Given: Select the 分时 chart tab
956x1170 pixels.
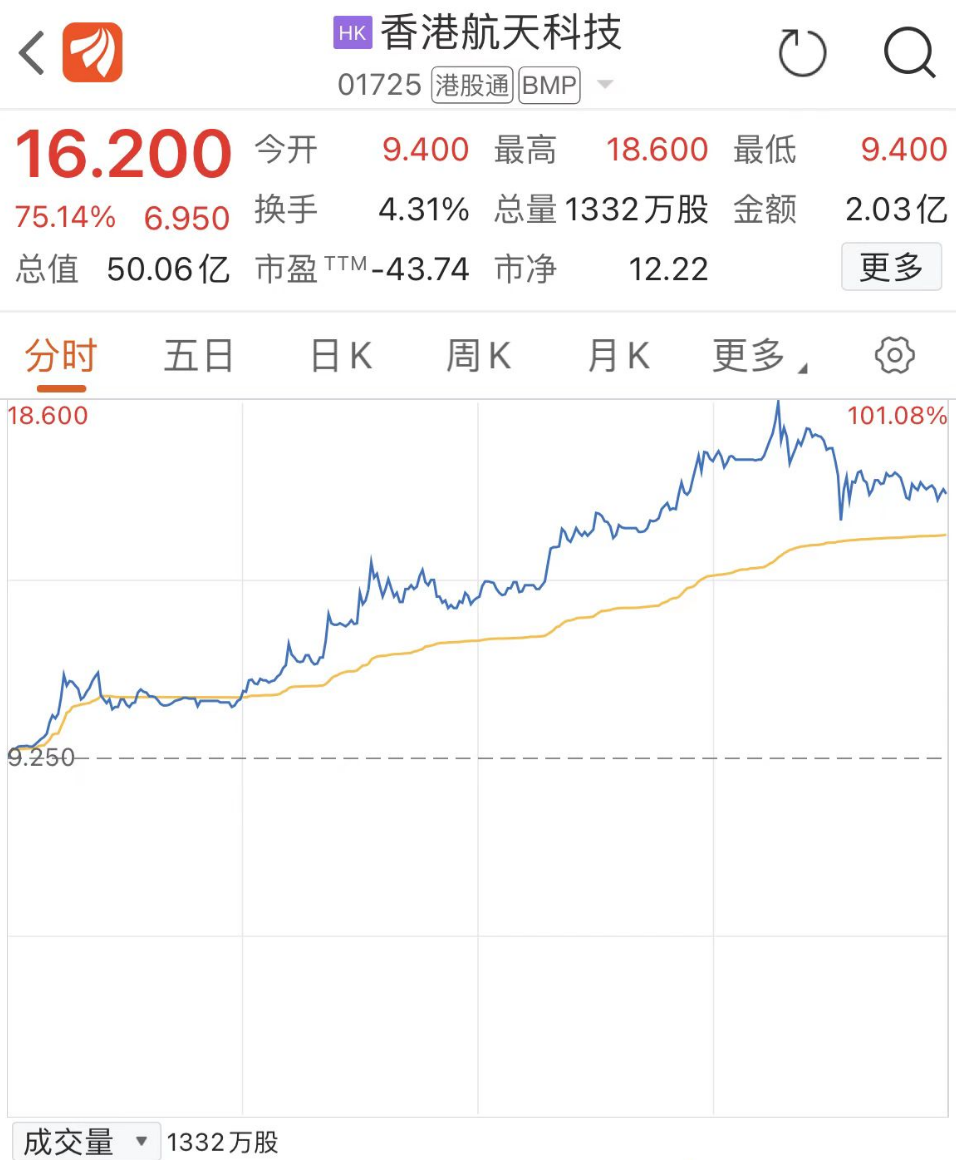Looking at the screenshot, I should tap(61, 356).
